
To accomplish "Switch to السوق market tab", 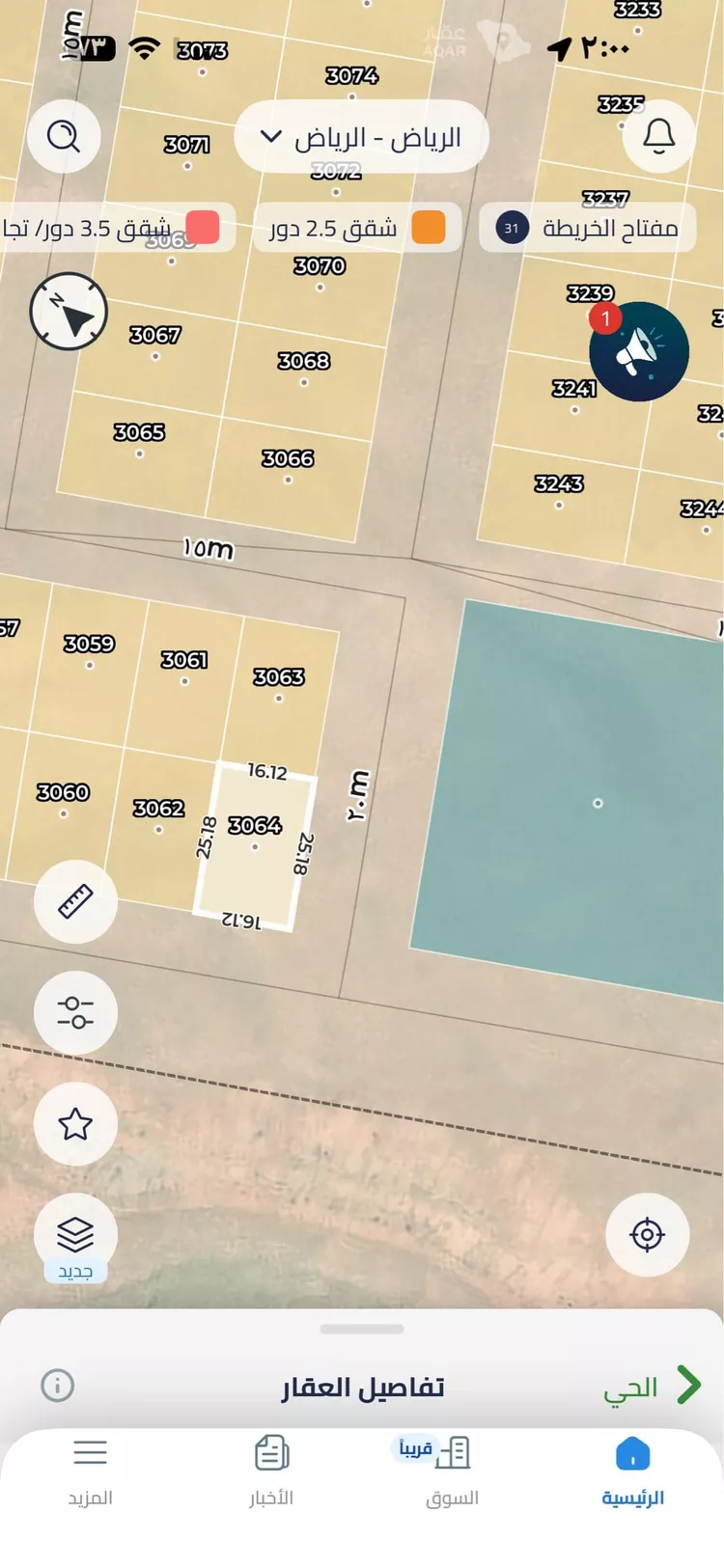I will coord(452,1471).
